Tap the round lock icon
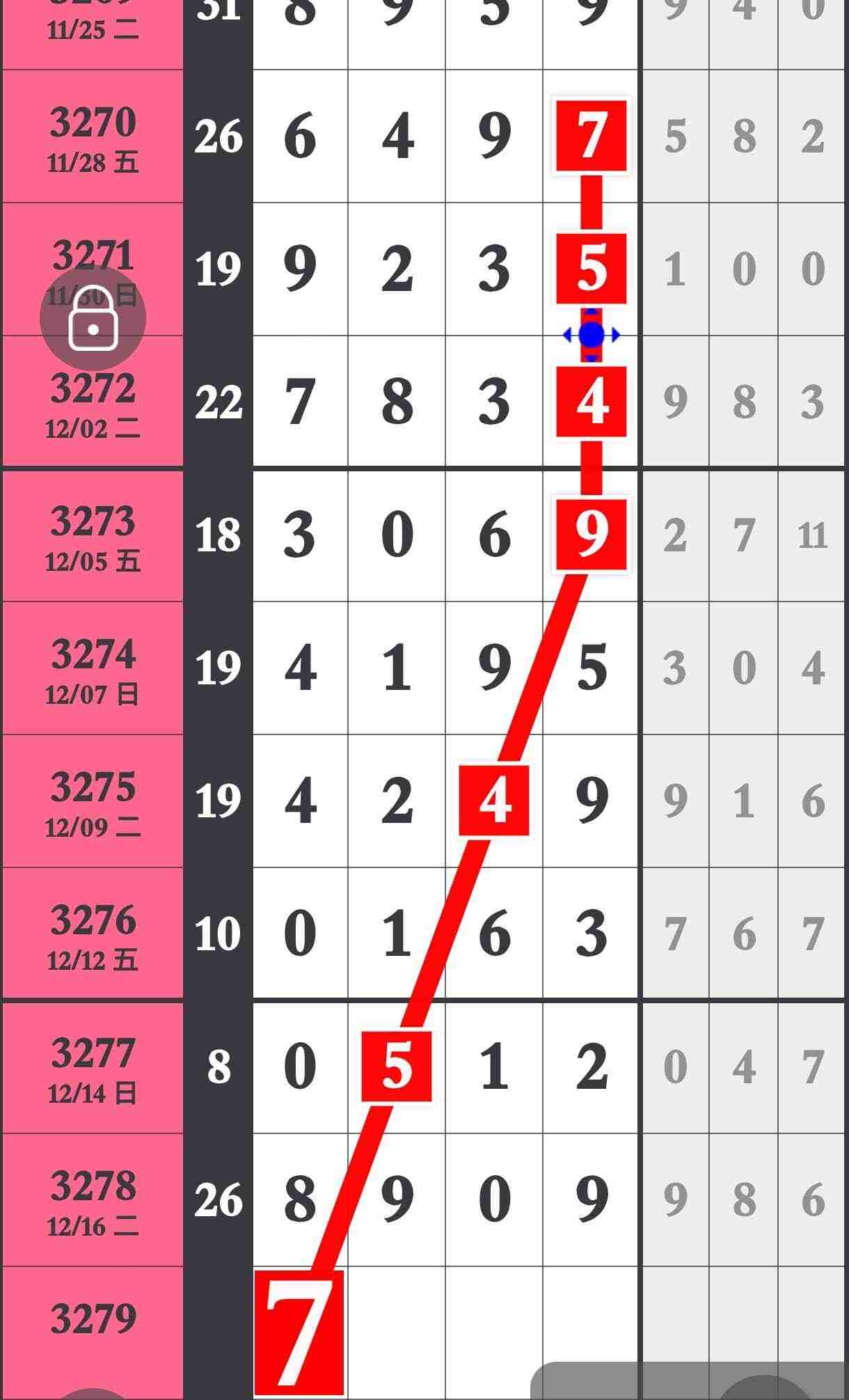This screenshot has width=849, height=1400. [x=93, y=318]
